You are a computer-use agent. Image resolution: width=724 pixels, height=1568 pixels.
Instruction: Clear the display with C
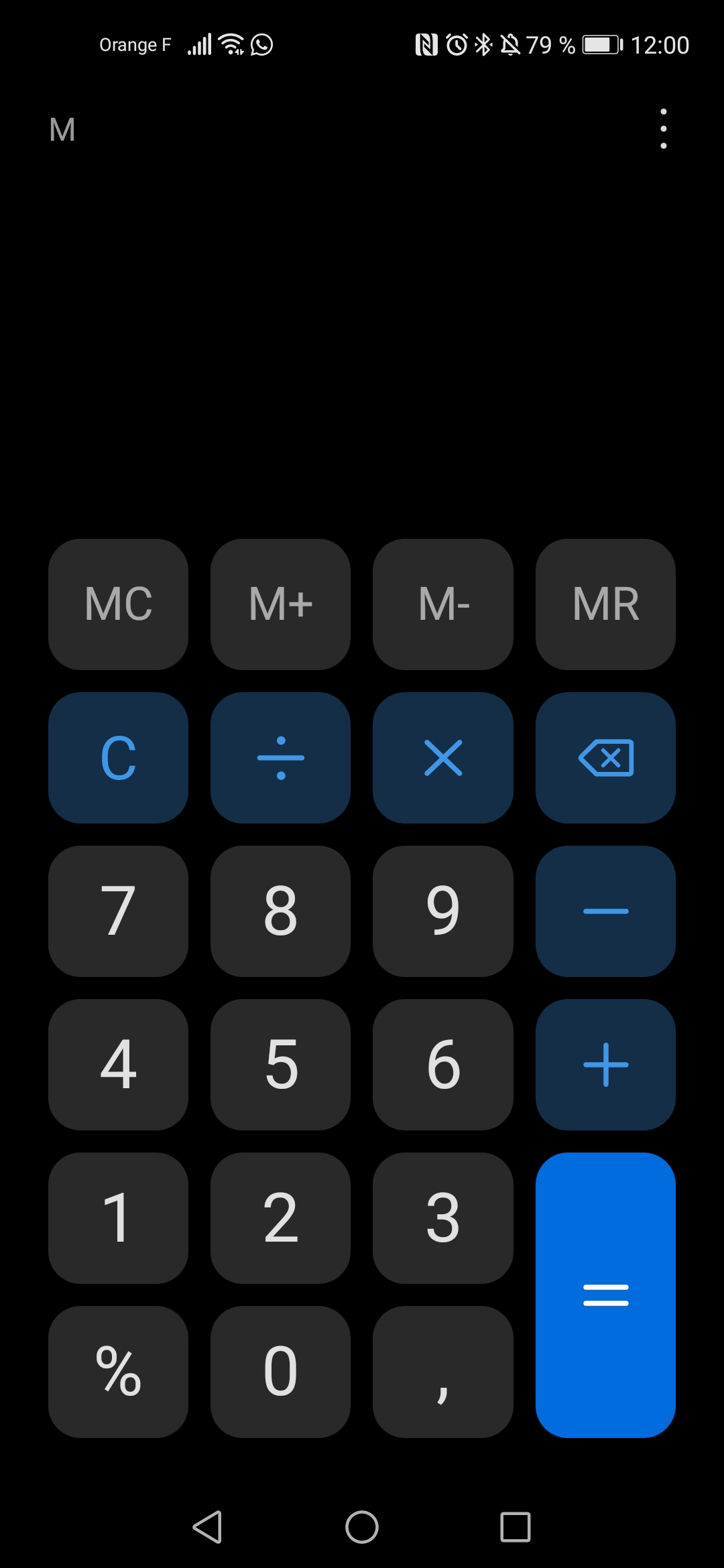[x=118, y=757]
